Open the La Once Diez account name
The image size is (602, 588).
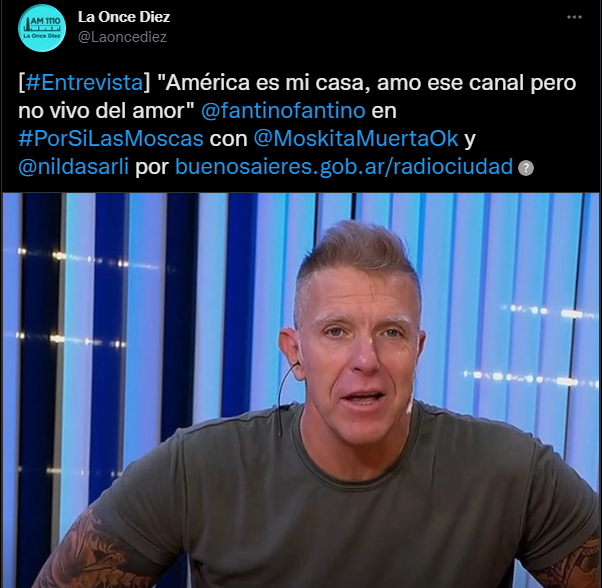click(124, 16)
